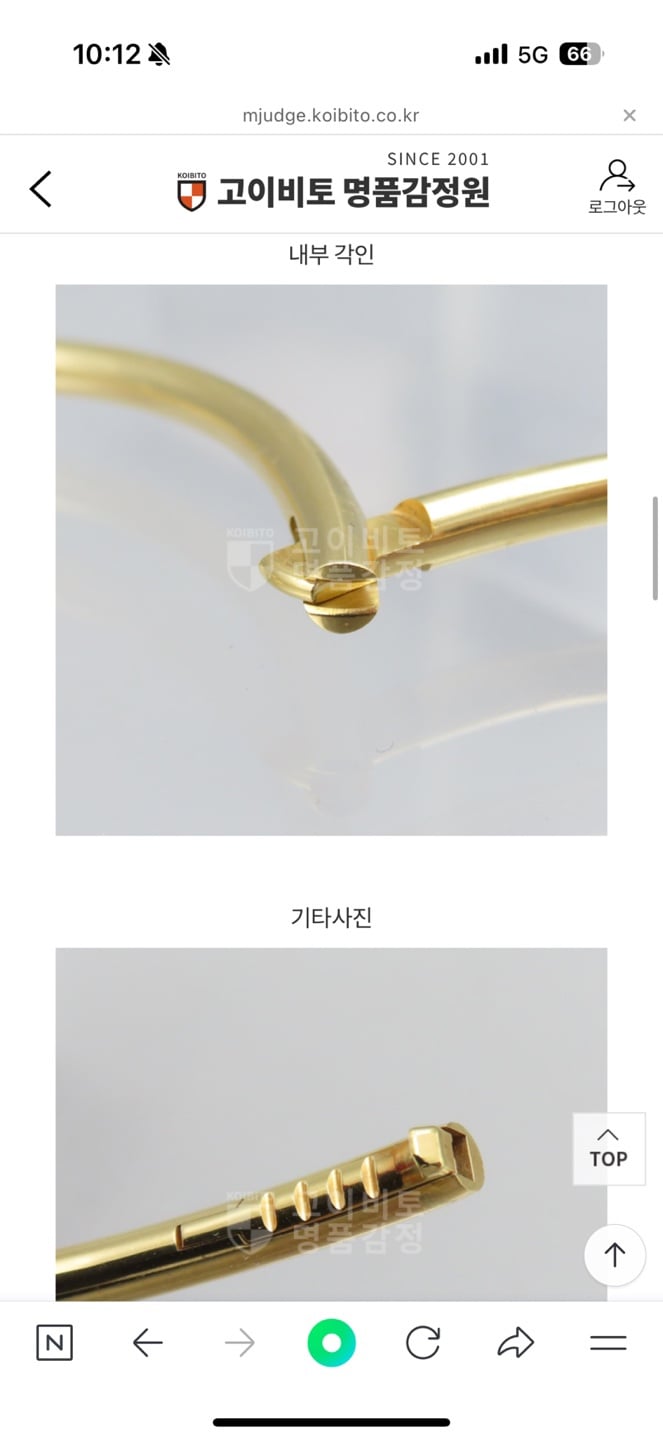Image resolution: width=663 pixels, height=1440 pixels.
Task: Tap the 로그아웃 logout icon
Action: tap(617, 186)
